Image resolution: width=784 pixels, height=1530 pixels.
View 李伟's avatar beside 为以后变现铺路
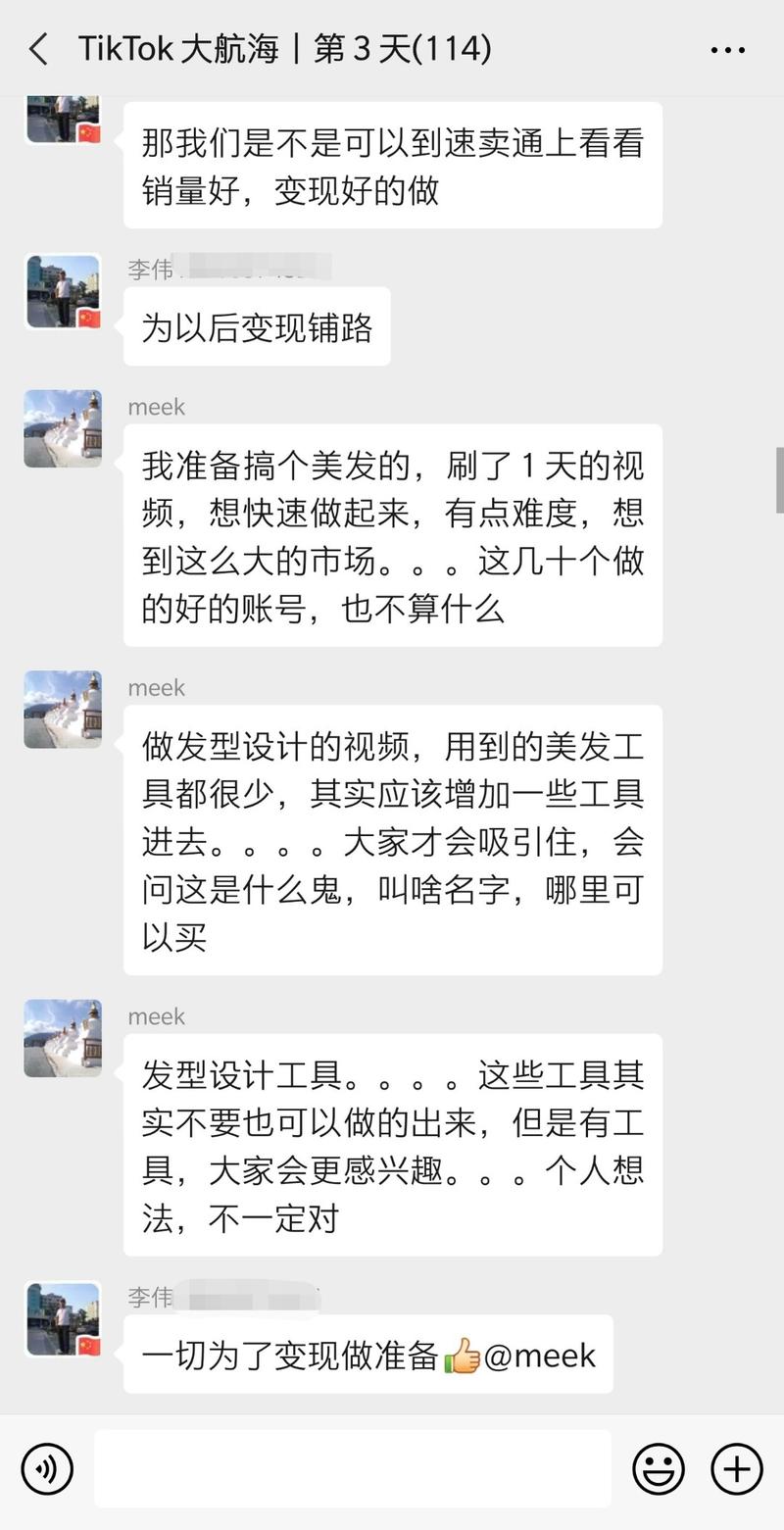tap(64, 292)
